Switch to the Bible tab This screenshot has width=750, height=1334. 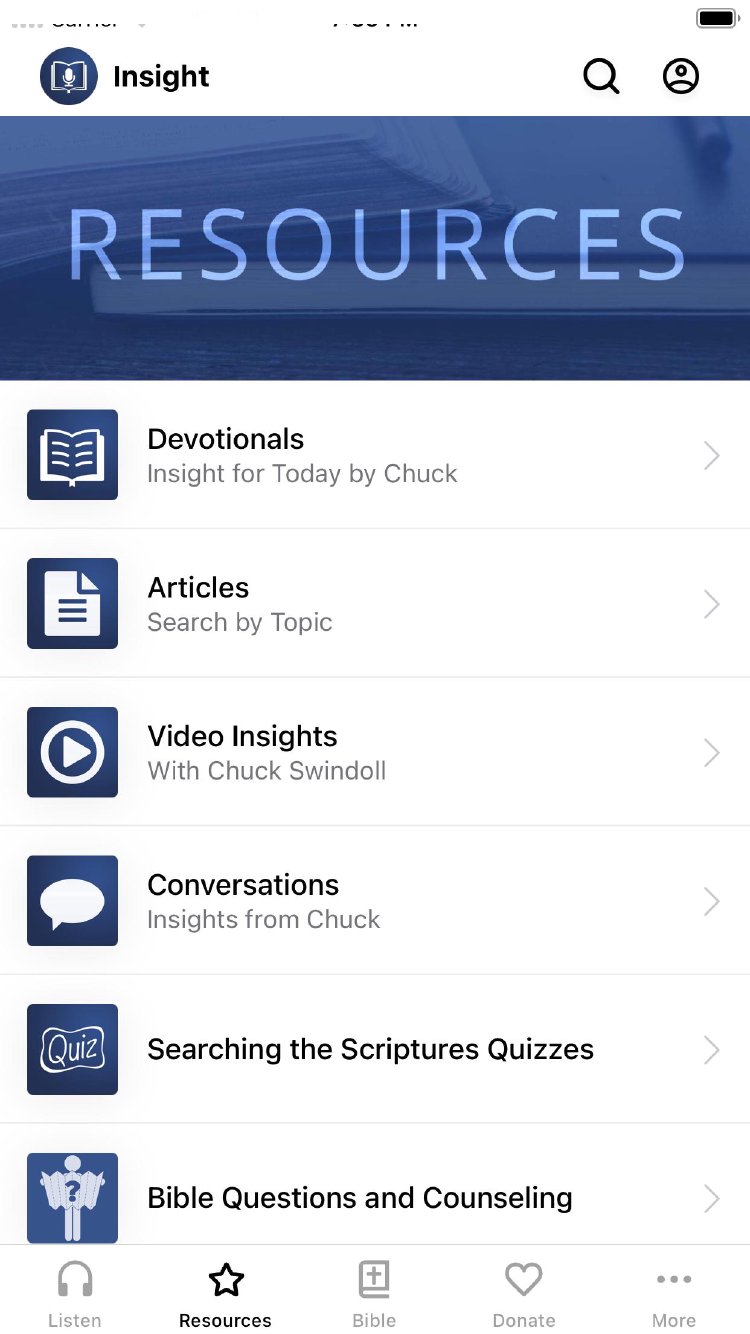pyautogui.click(x=374, y=1294)
